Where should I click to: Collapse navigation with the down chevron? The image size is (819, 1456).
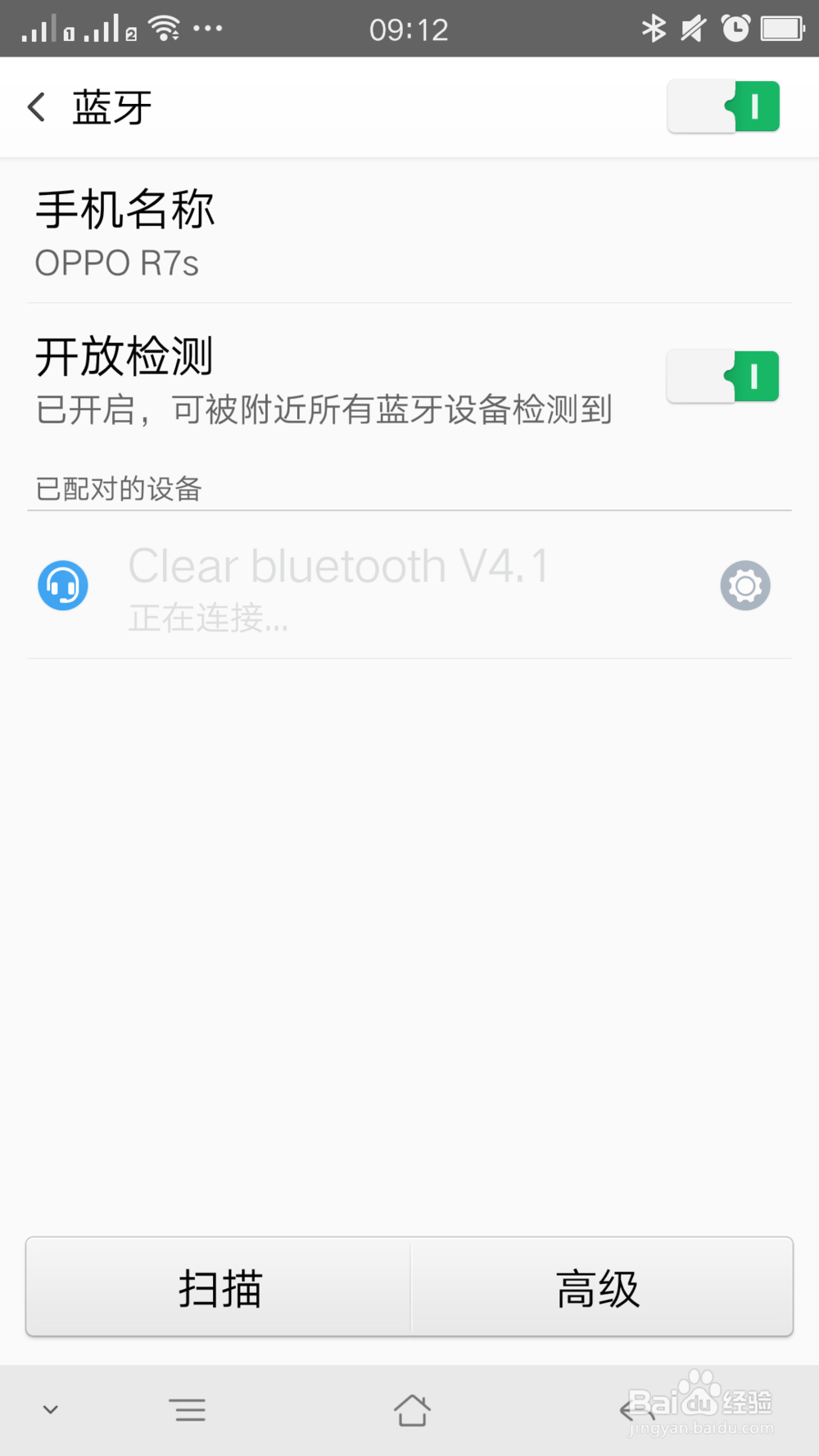click(x=51, y=1409)
